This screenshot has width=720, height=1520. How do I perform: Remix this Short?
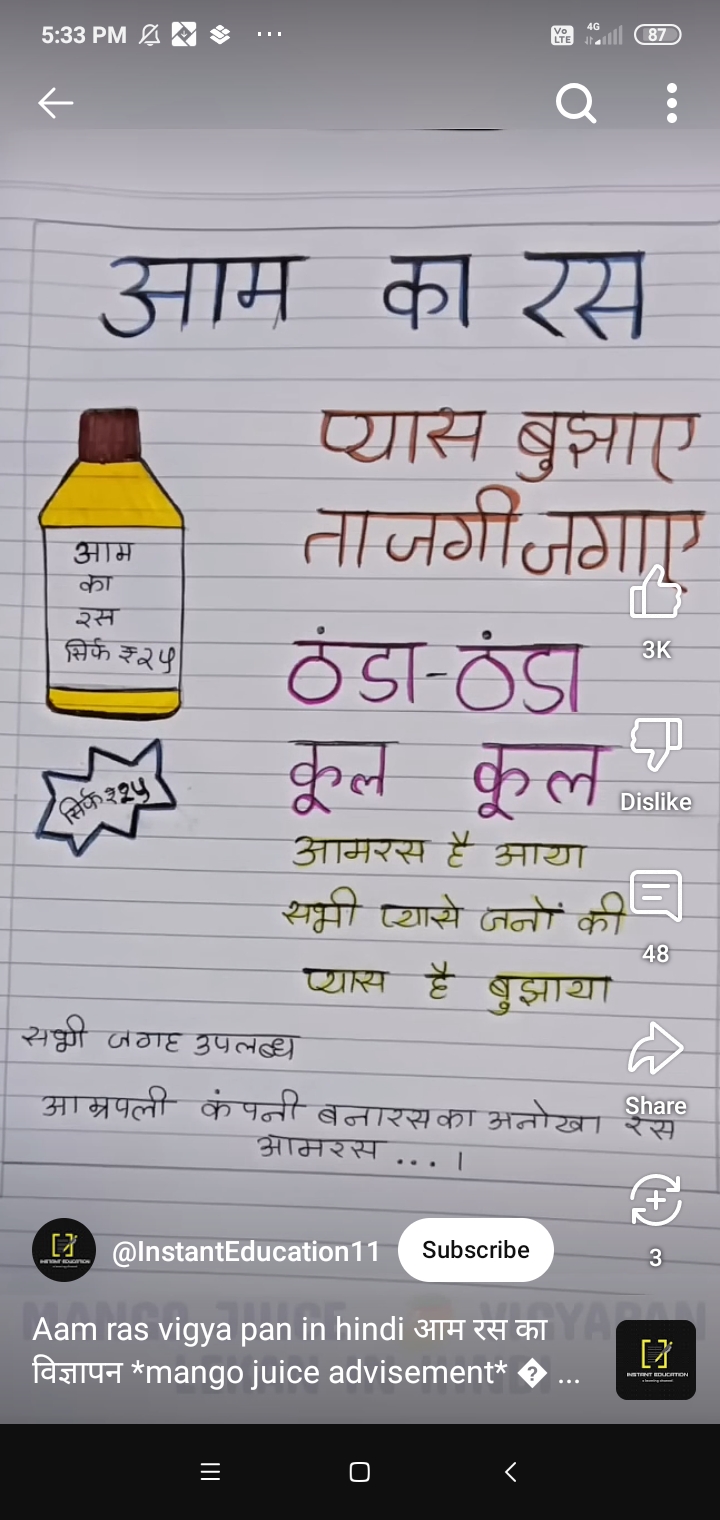click(656, 1200)
